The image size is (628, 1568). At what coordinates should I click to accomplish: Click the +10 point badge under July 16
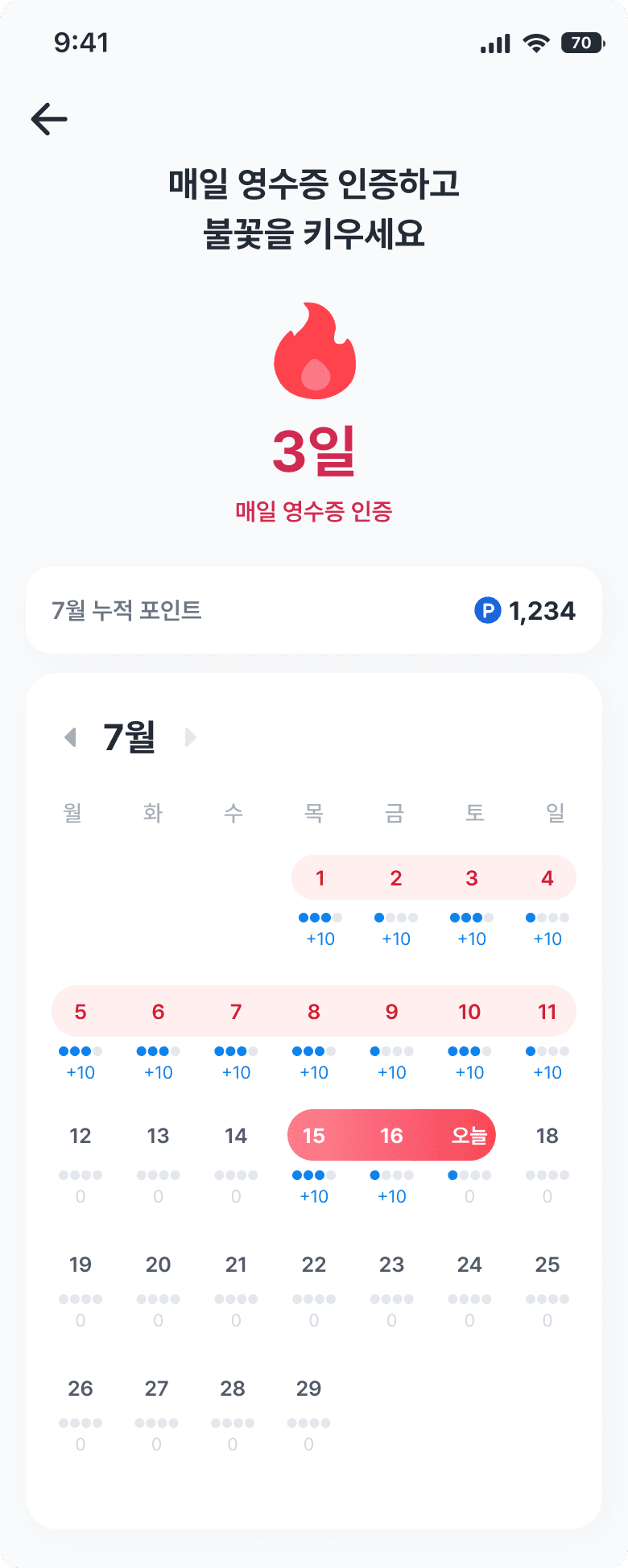click(391, 1196)
